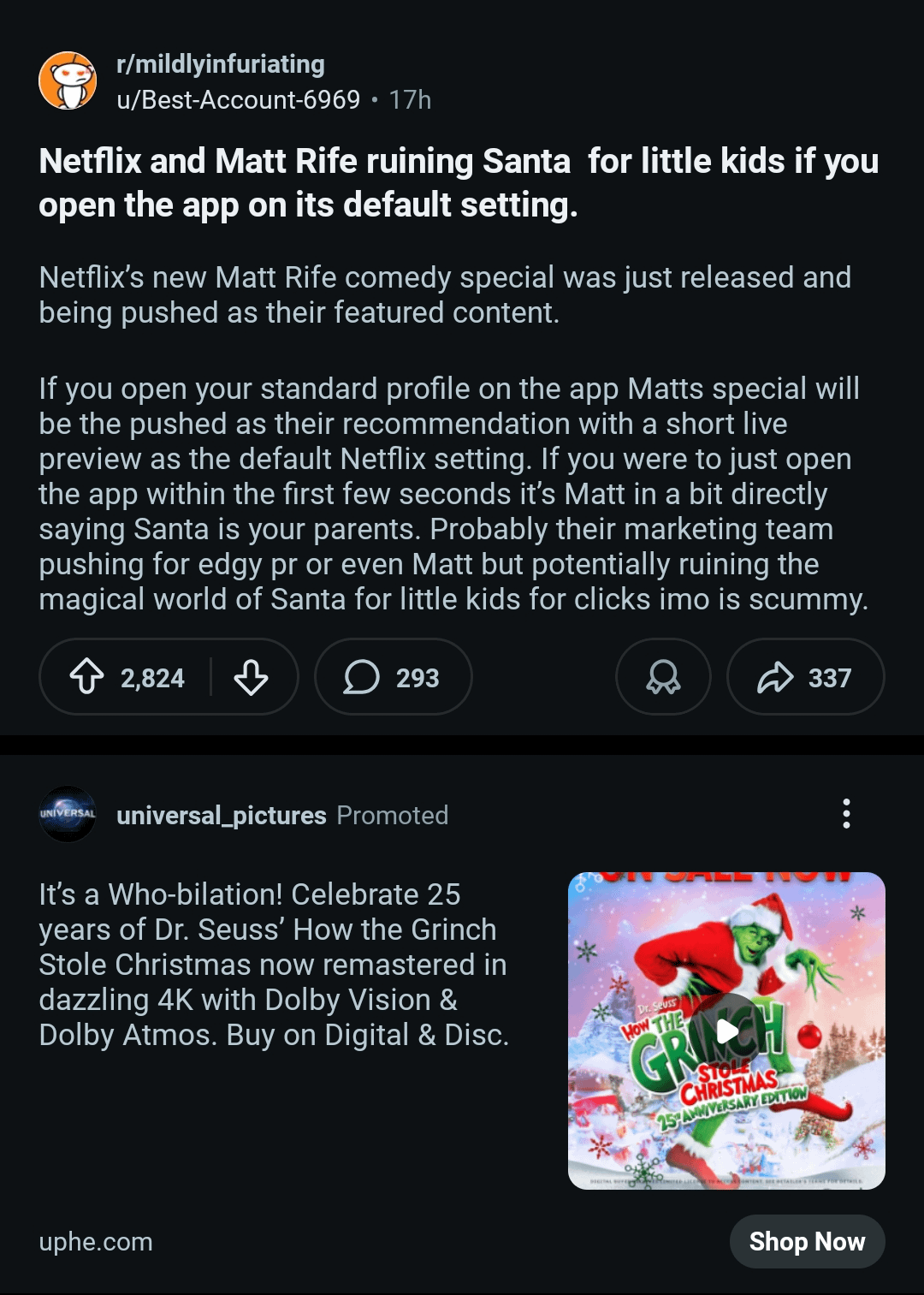The image size is (924, 1295).
Task: Open the universal_pictures profile
Action: [x=222, y=815]
